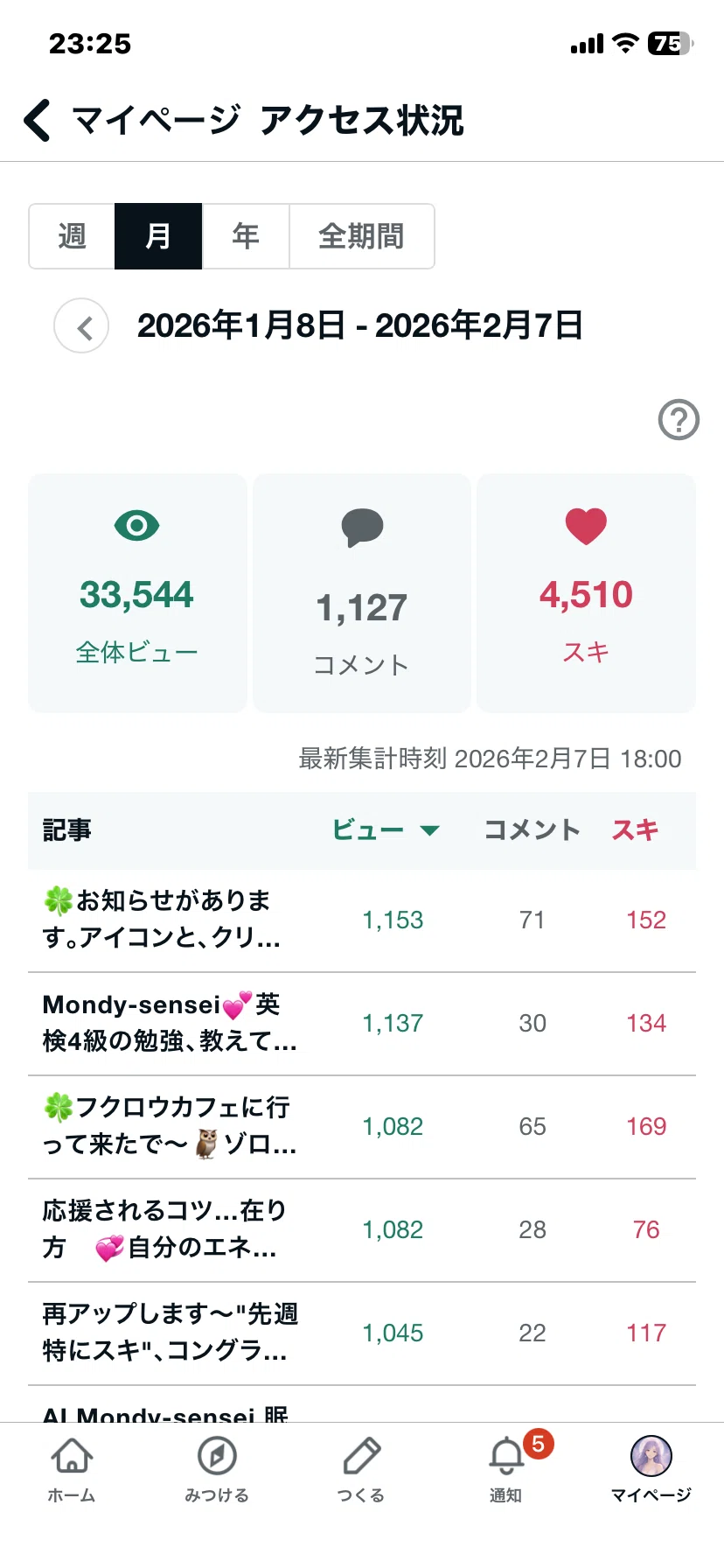The height and width of the screenshot is (1568, 724).
Task: Sort the list by コメント
Action: click(532, 830)
